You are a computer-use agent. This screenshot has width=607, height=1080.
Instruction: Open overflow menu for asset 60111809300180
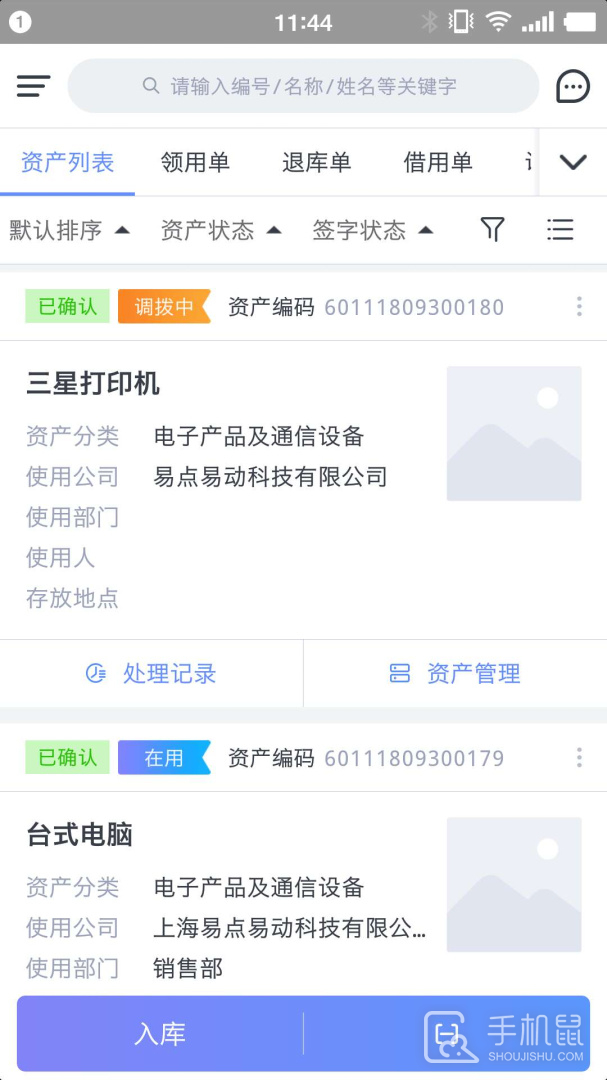[579, 307]
